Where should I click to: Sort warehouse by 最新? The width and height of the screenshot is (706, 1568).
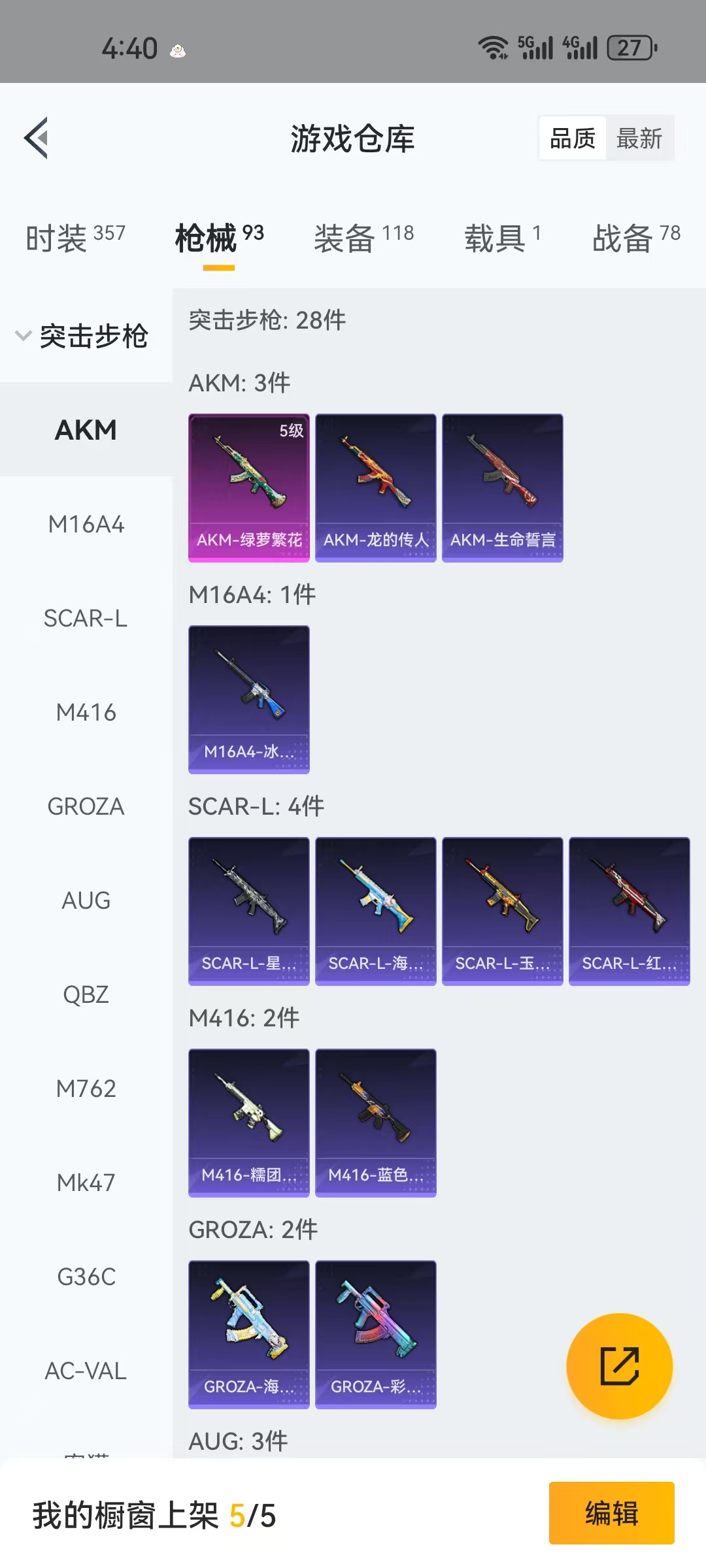pos(639,139)
